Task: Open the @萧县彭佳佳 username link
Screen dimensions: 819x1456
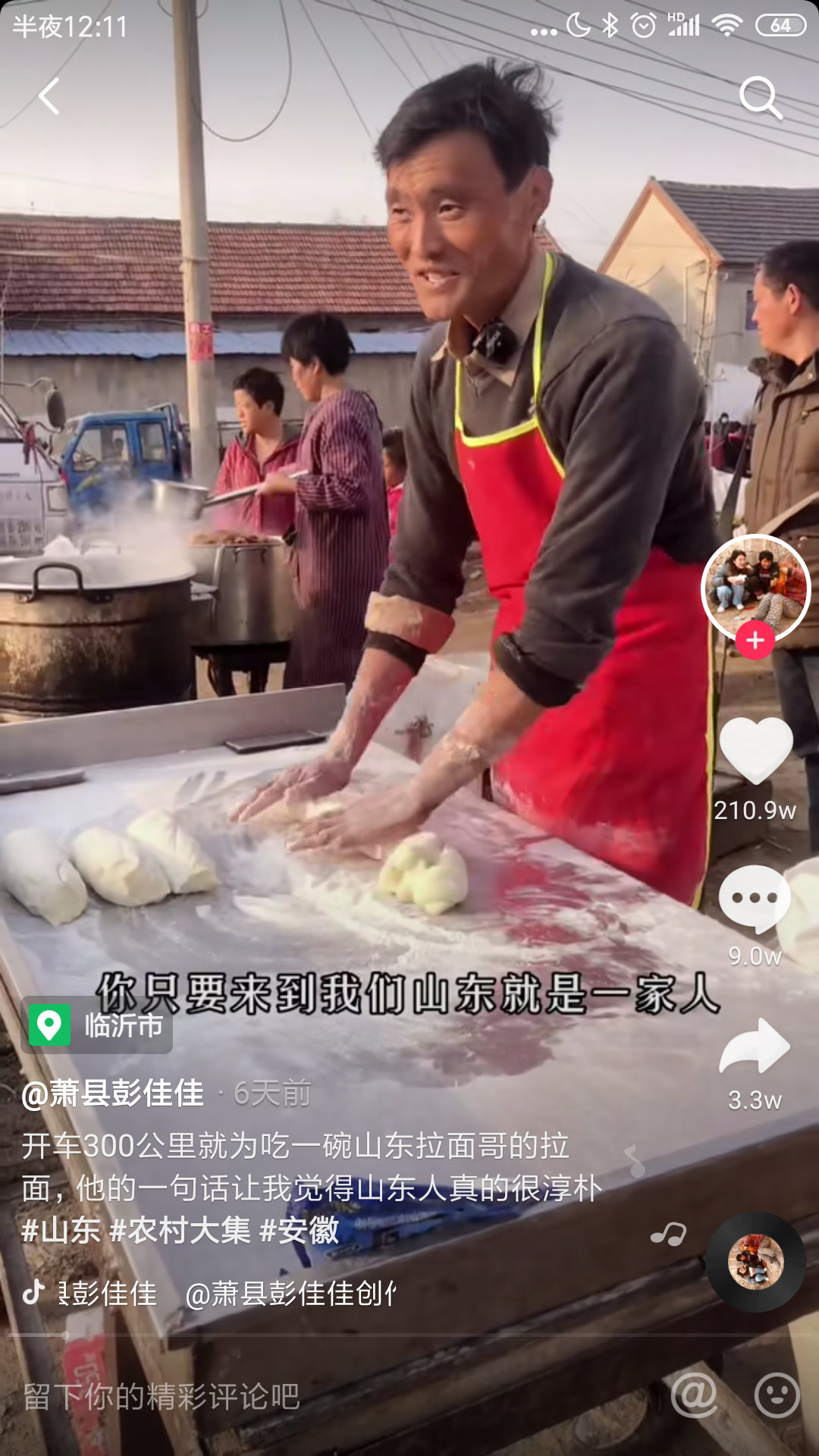Action: [x=113, y=1094]
